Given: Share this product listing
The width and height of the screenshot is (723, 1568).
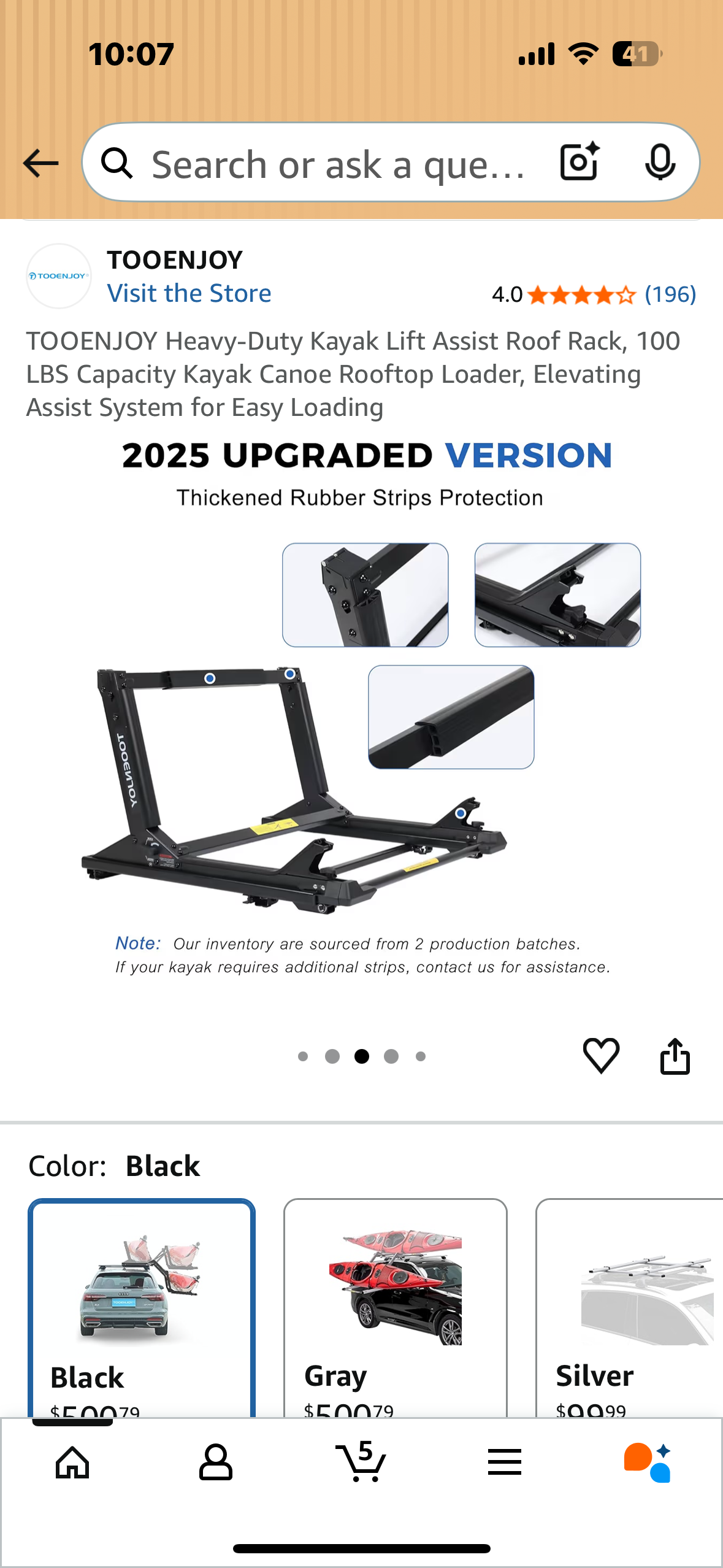Looking at the screenshot, I should [675, 1056].
